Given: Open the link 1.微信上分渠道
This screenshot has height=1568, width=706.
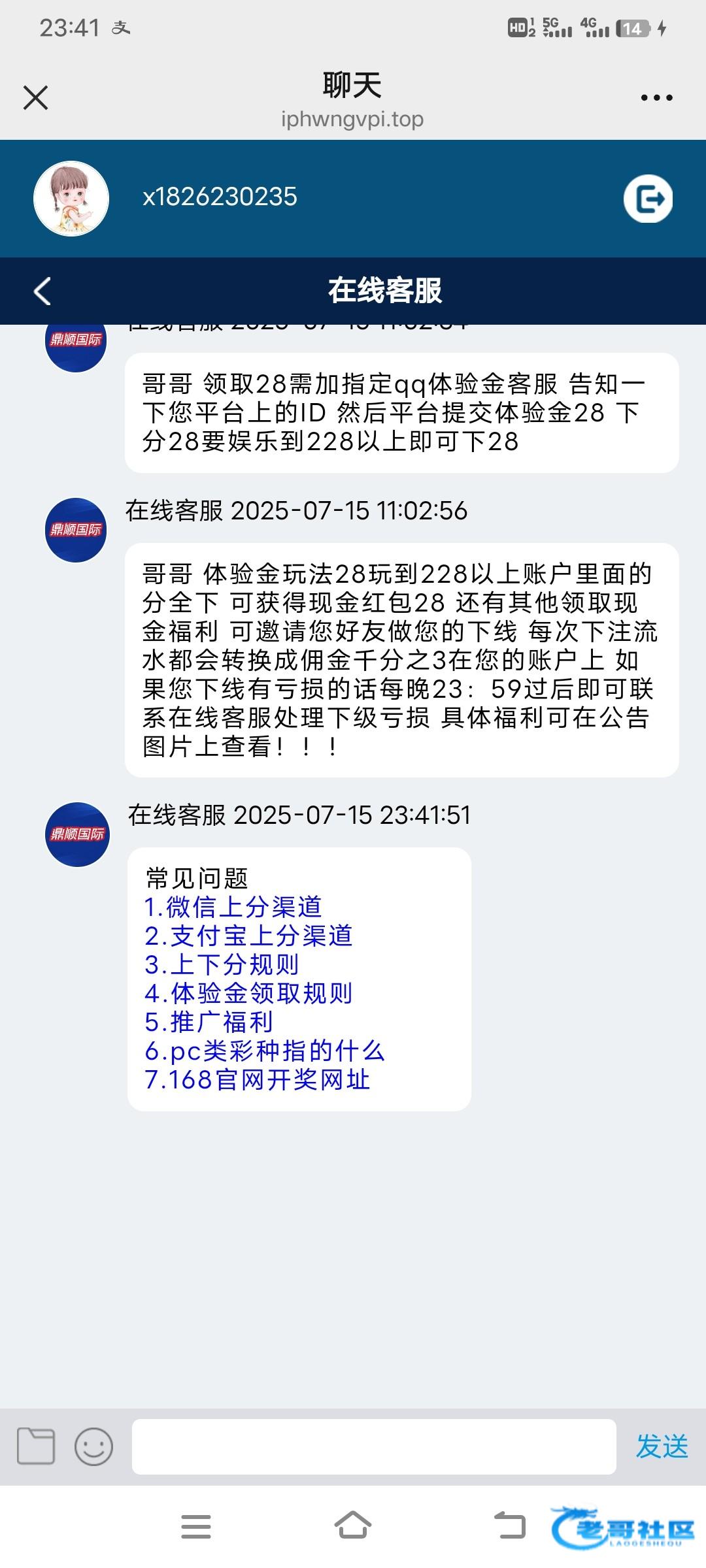Looking at the screenshot, I should pyautogui.click(x=233, y=907).
